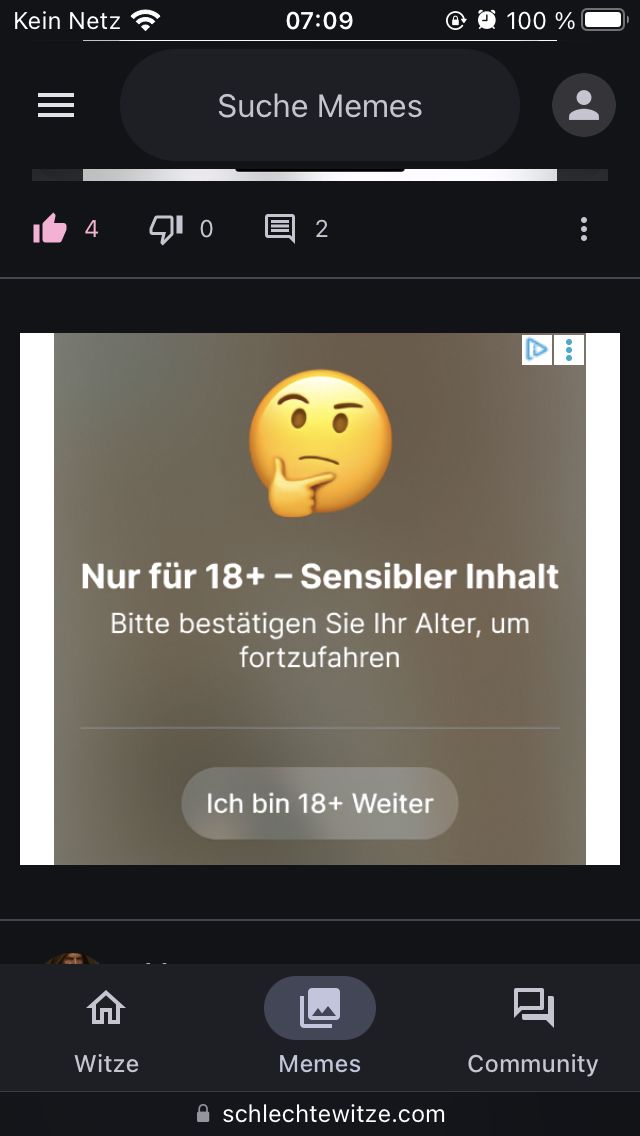Image resolution: width=640 pixels, height=1136 pixels.
Task: Select the Memes tab
Action: (x=320, y=1028)
